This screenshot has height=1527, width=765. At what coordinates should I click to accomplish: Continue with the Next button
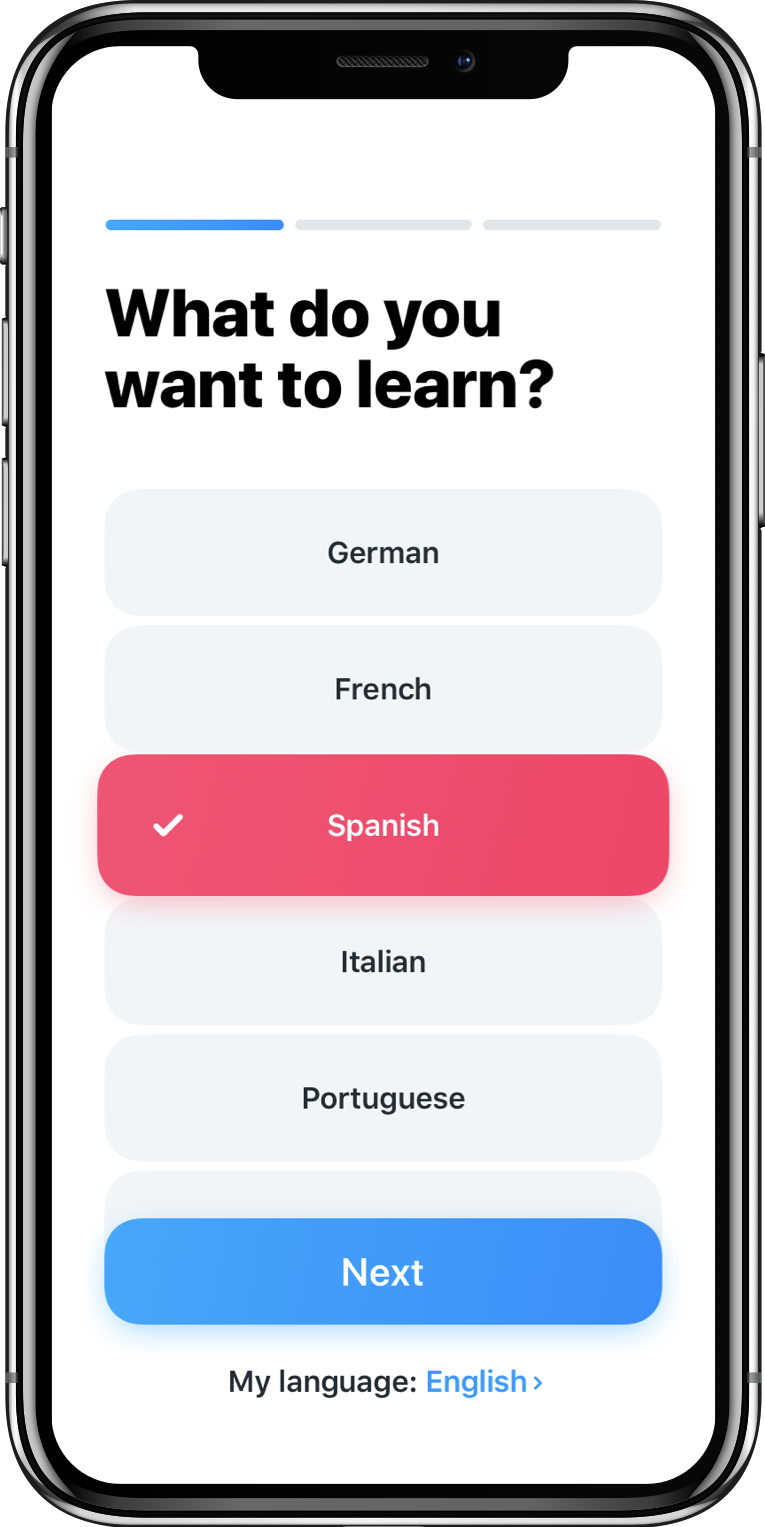pyautogui.click(x=383, y=1272)
